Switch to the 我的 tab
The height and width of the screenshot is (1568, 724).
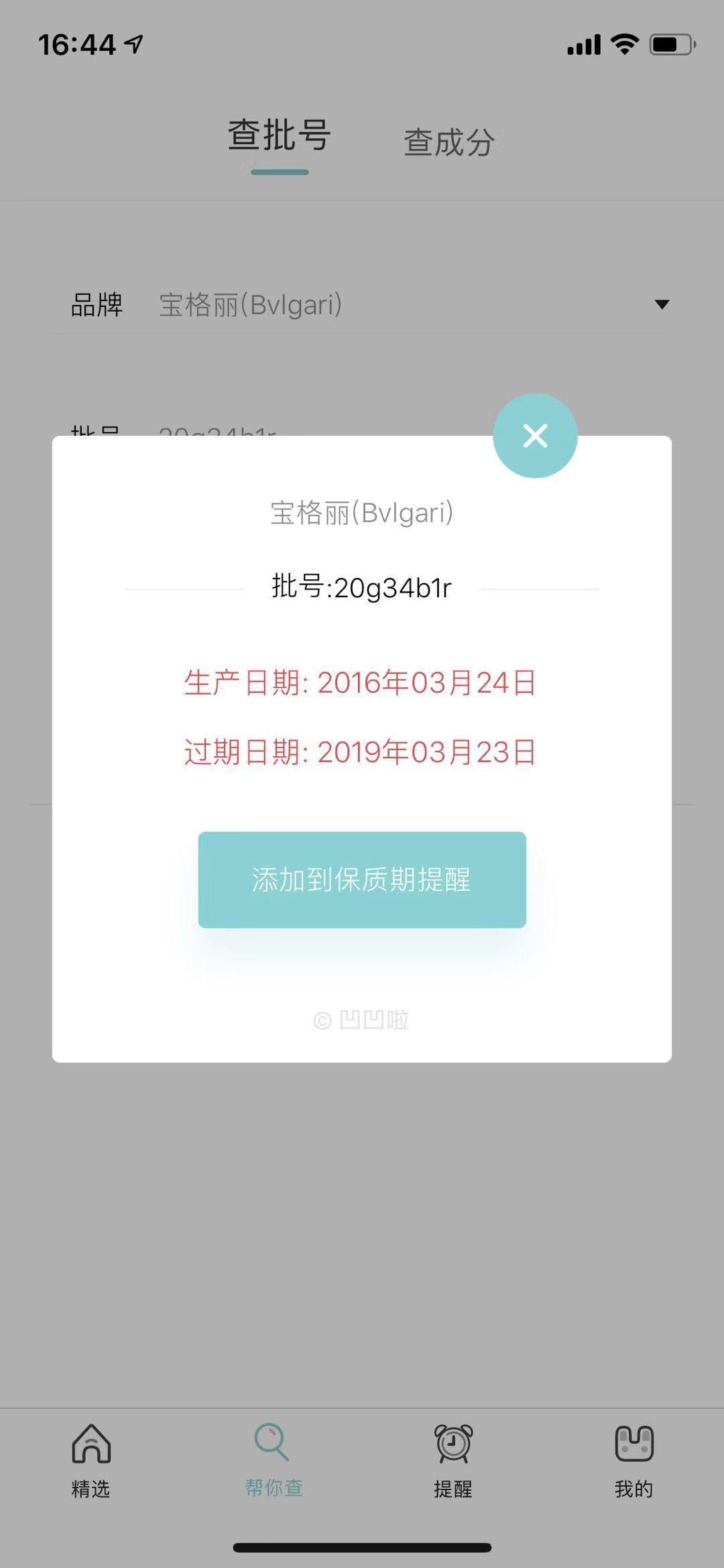633,1461
